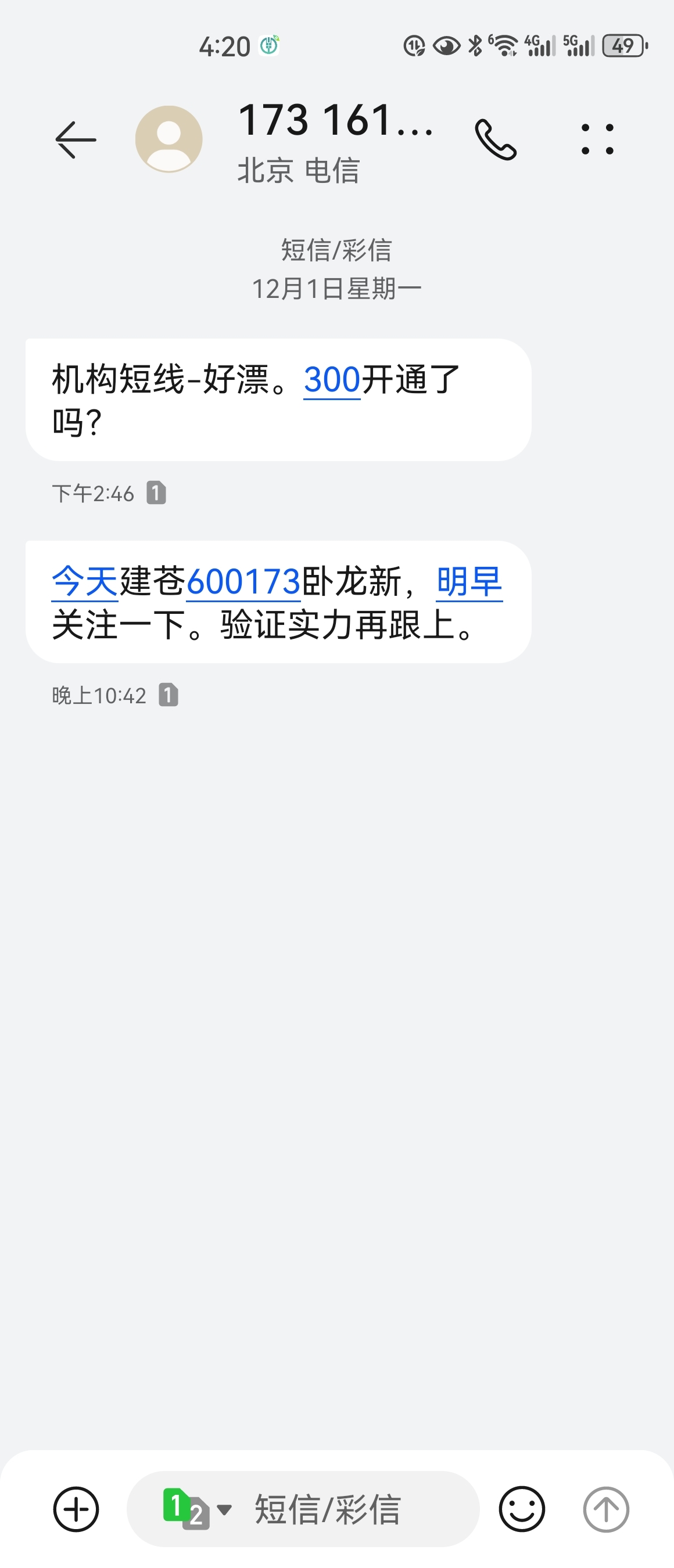Tap the underlined 300 link
This screenshot has height=1568, width=674.
[332, 380]
